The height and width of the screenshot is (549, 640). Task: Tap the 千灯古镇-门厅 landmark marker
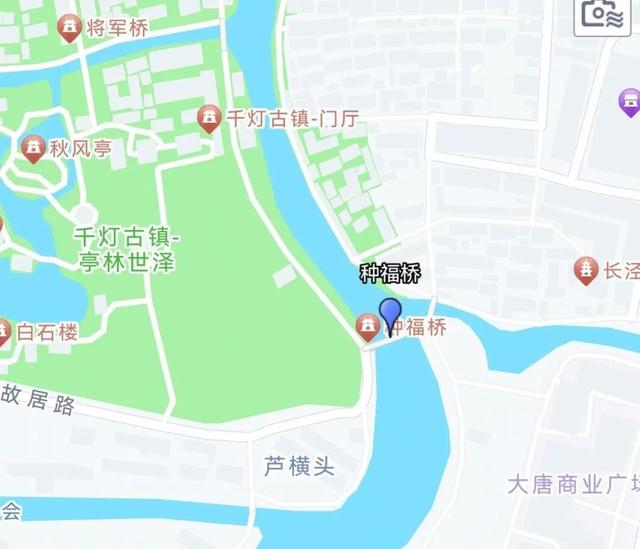click(x=209, y=119)
